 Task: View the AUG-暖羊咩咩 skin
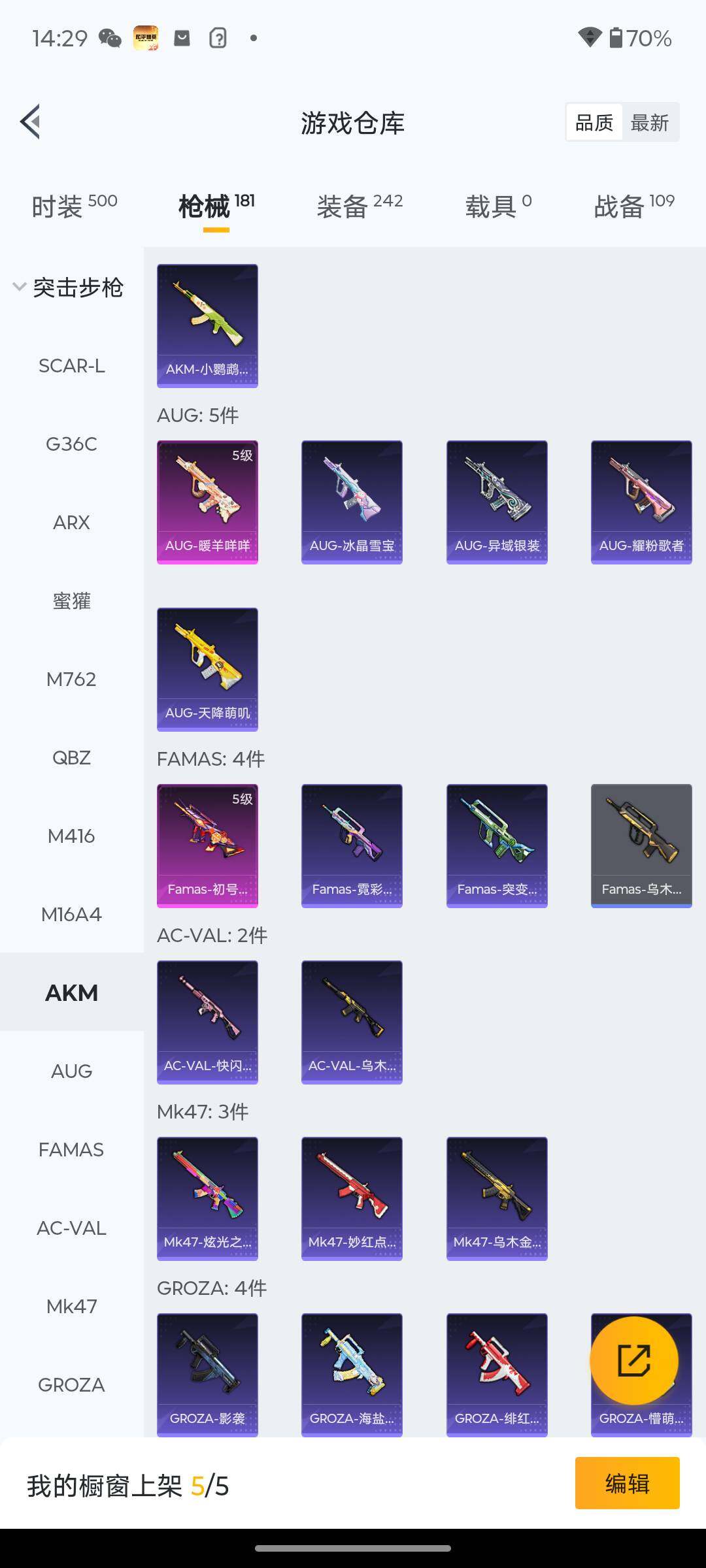click(x=207, y=502)
